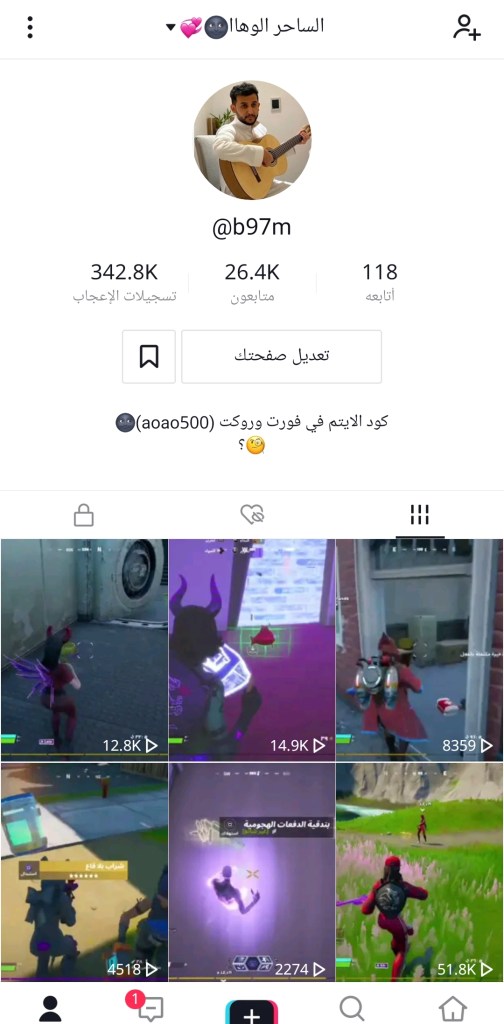Open the video with 4518 views
504x1024 pixels.
(84, 871)
